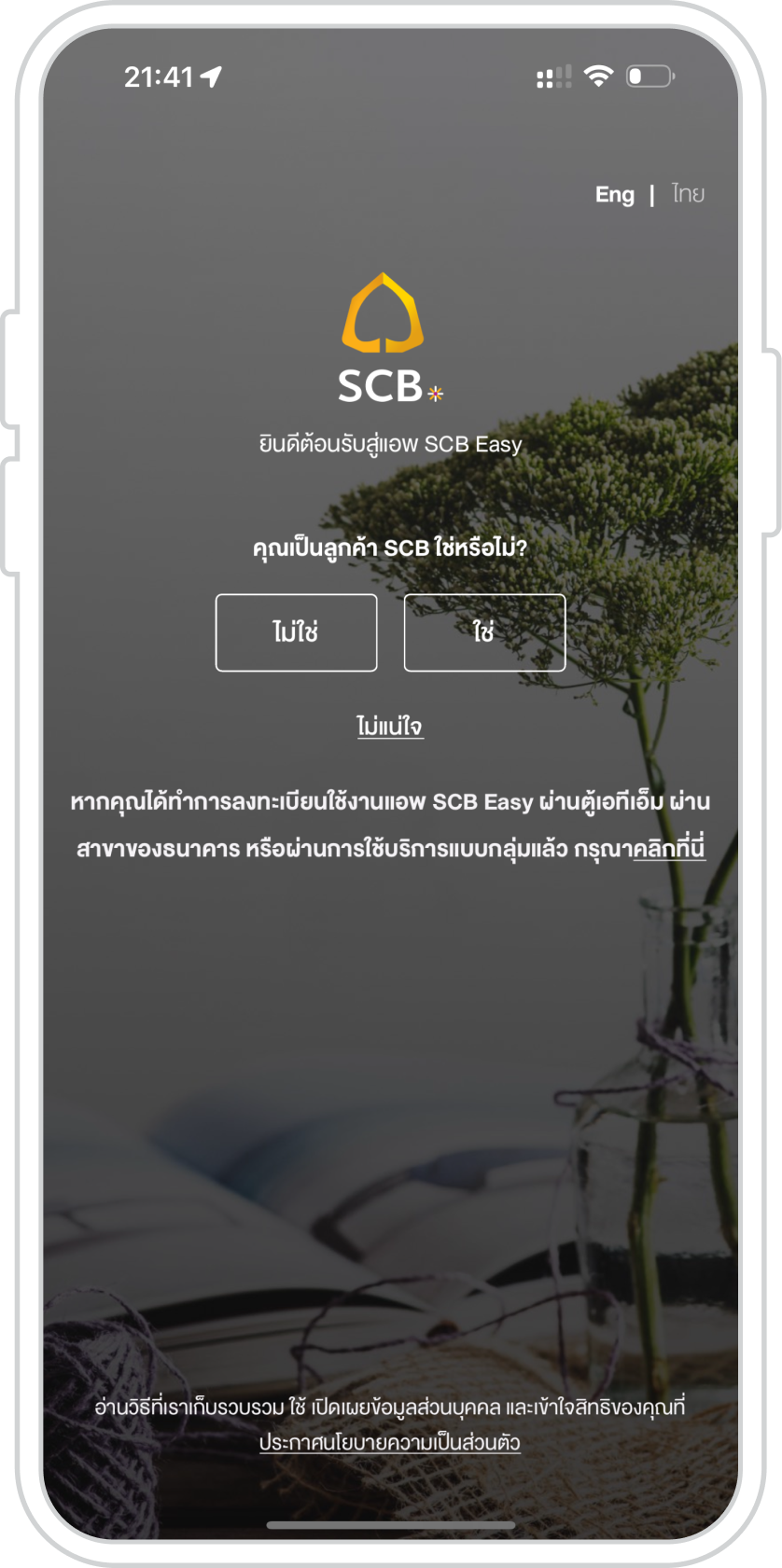Select the ไทย language option
This screenshot has height=1568, width=782.
click(x=688, y=193)
